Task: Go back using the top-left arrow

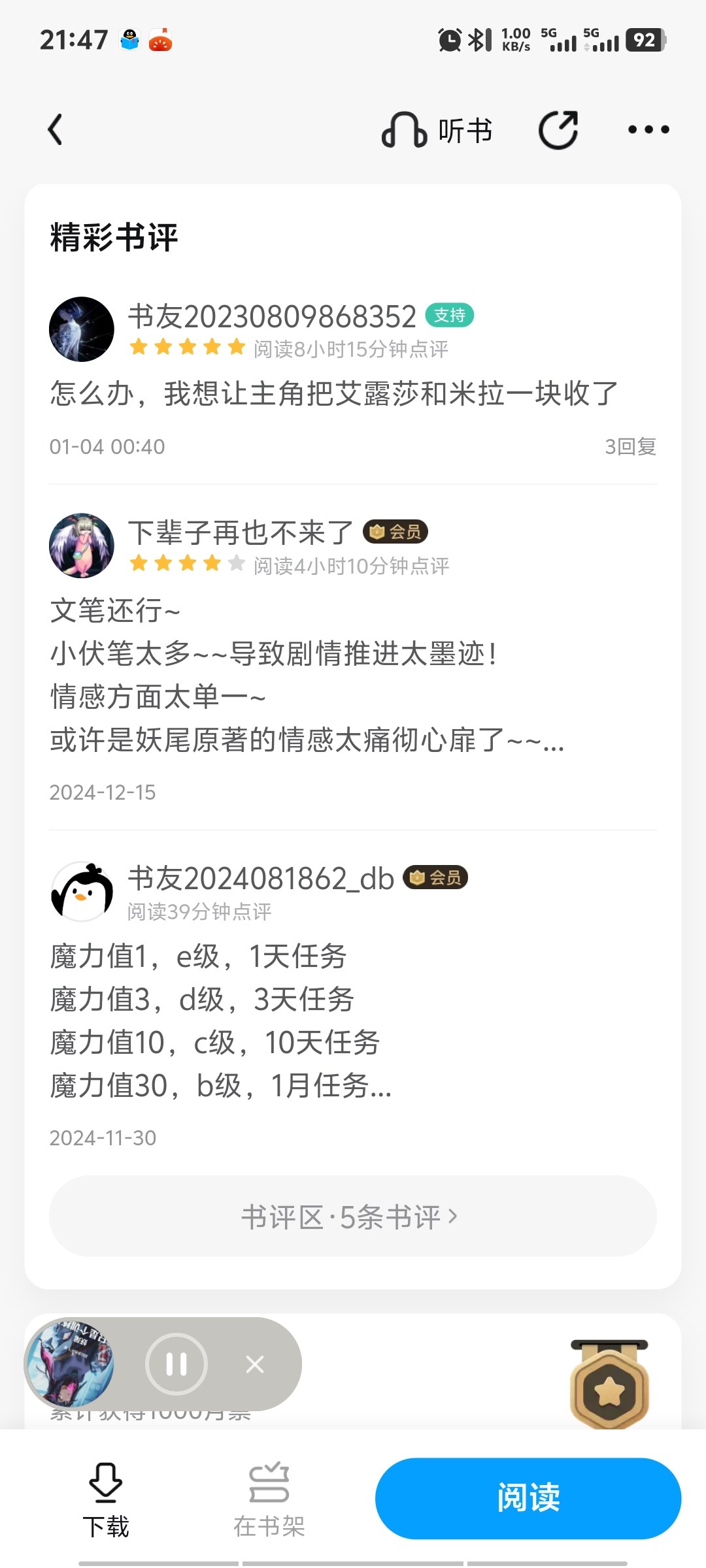Action: coord(56,129)
